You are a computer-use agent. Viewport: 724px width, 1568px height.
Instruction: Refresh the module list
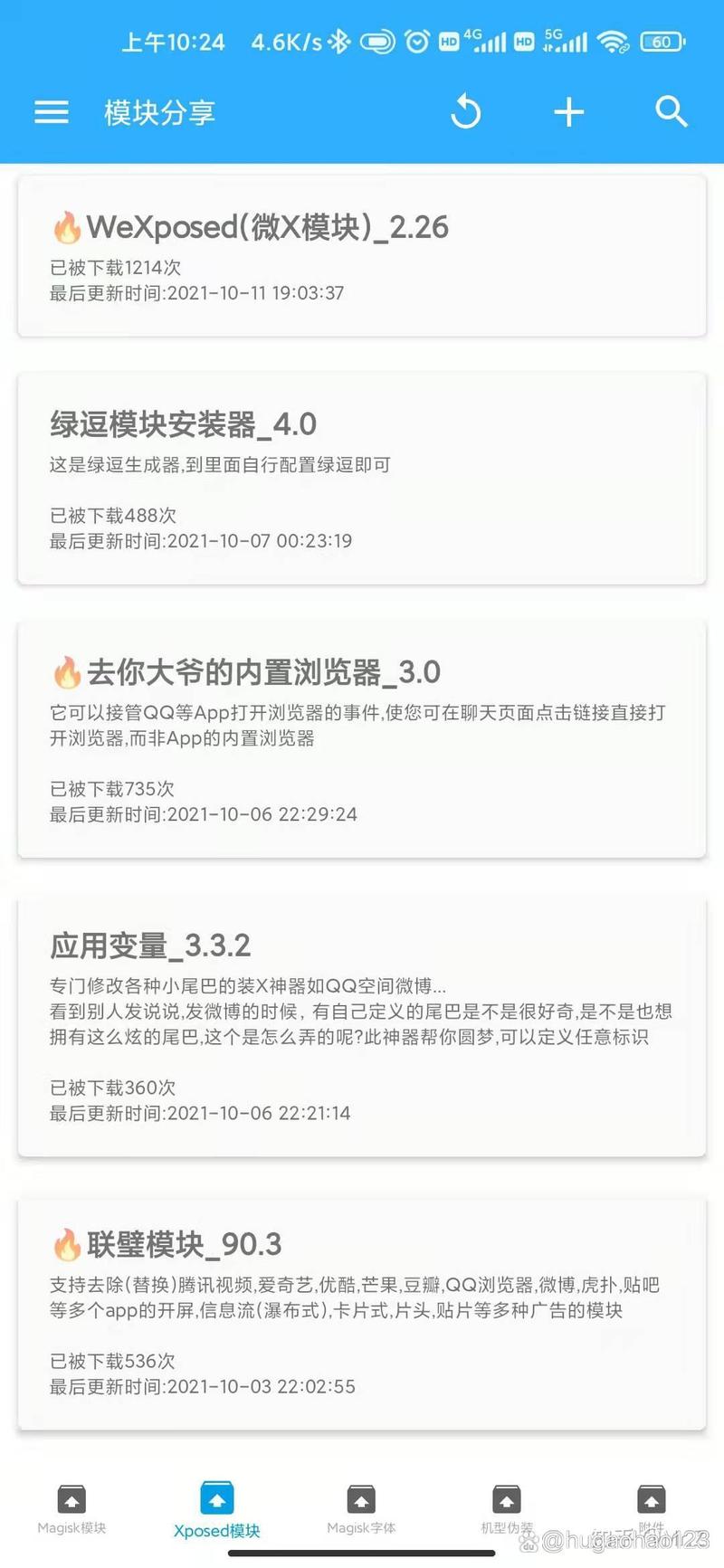466,111
